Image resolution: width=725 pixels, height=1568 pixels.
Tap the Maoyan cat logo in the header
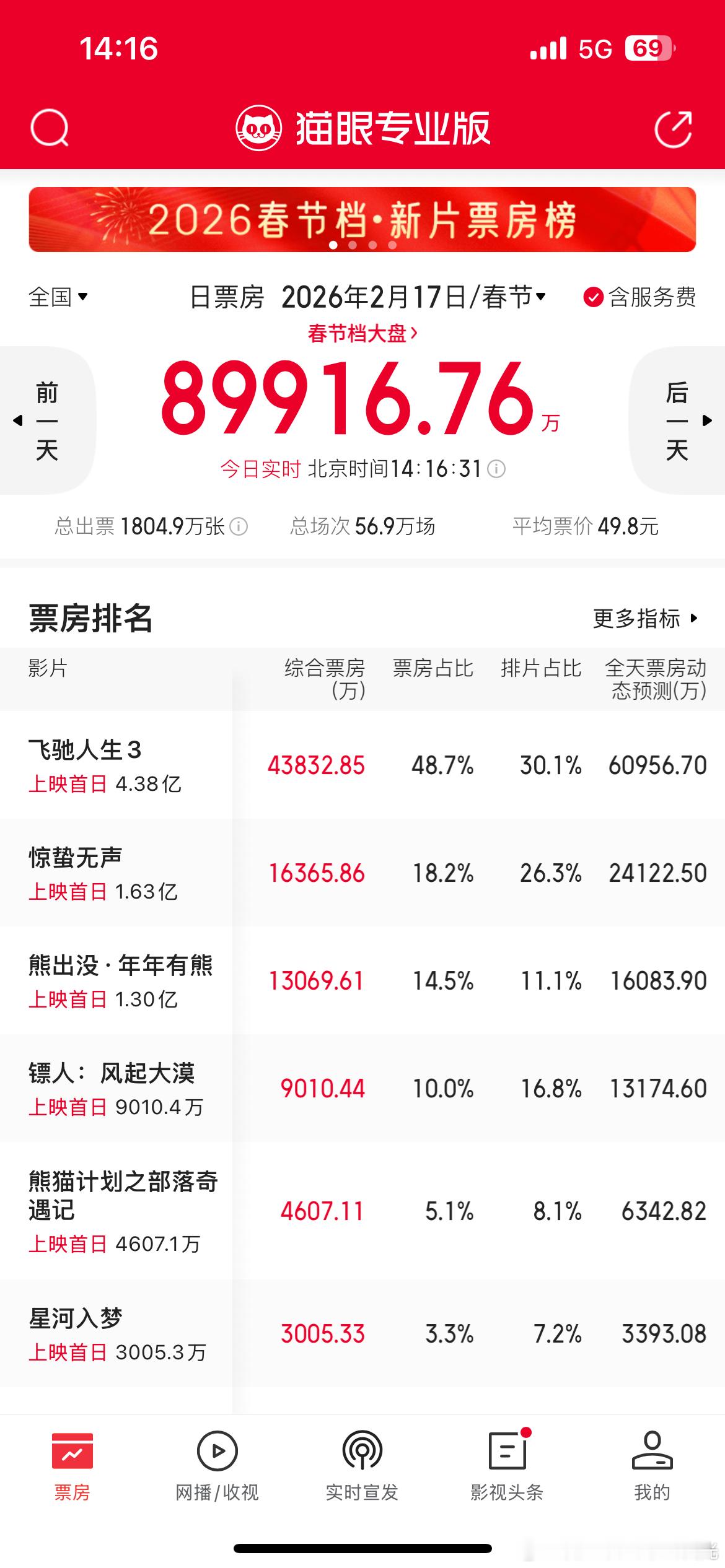coord(258,128)
